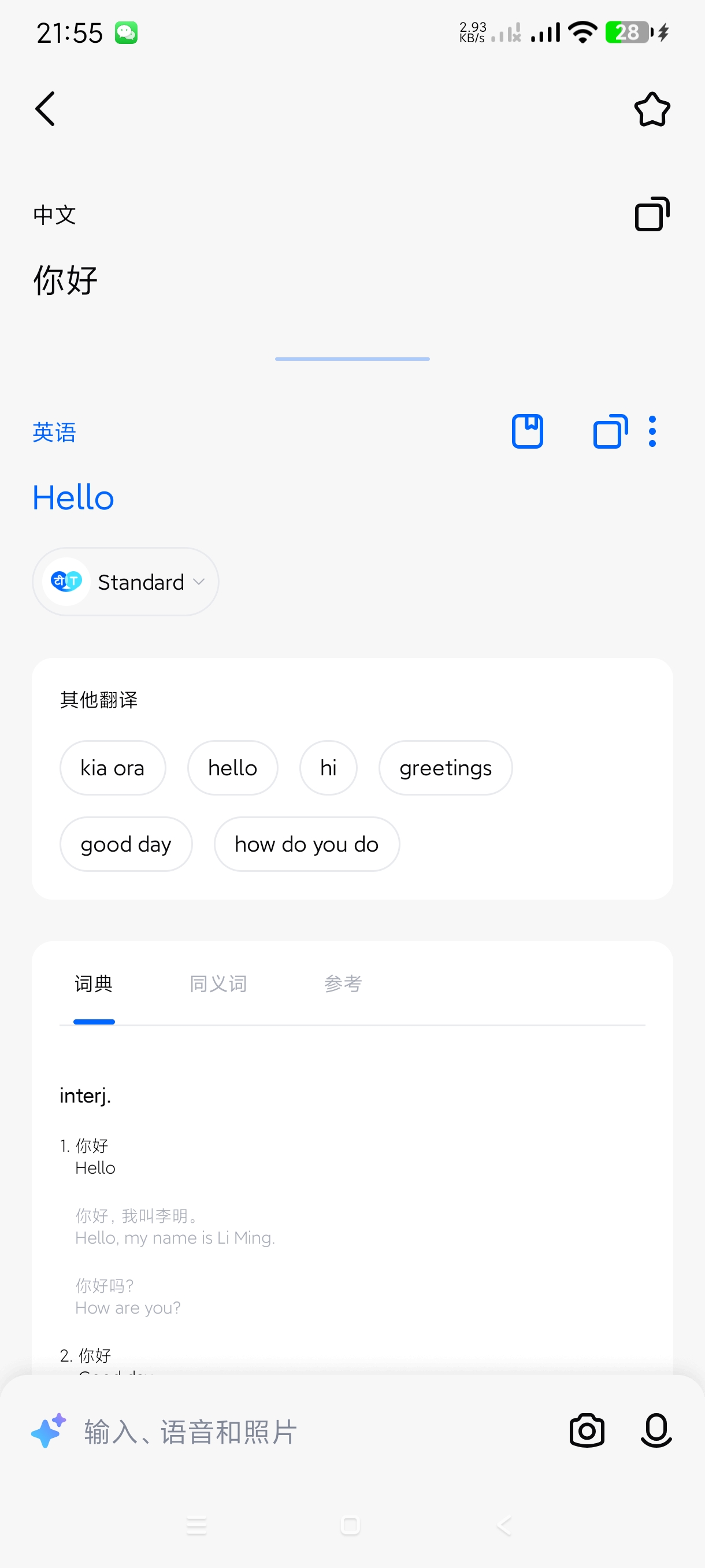The width and height of the screenshot is (705, 1568).
Task: Open the camera for photo translation
Action: 587,1430
